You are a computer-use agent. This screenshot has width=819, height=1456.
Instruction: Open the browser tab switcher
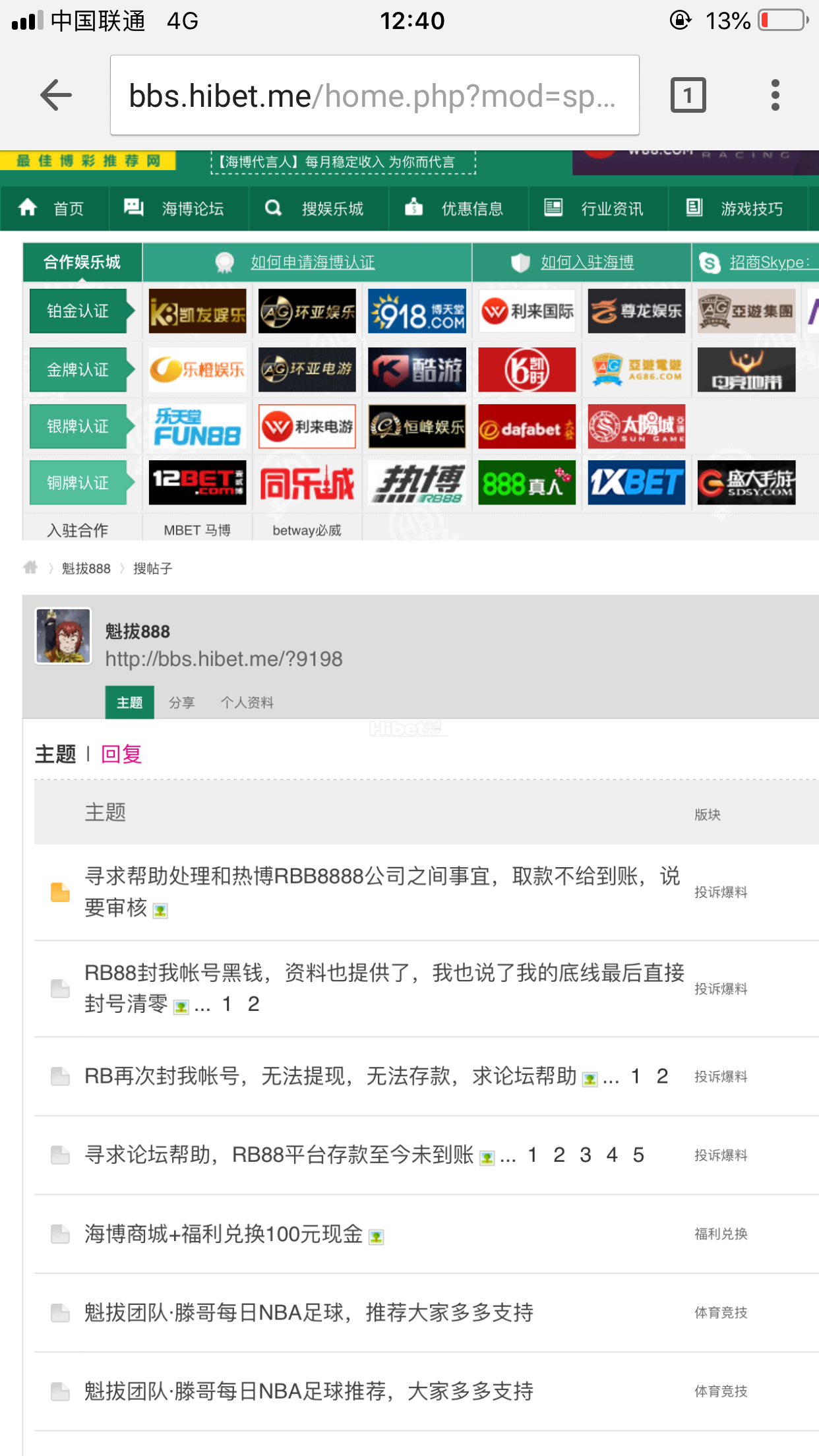(688, 96)
